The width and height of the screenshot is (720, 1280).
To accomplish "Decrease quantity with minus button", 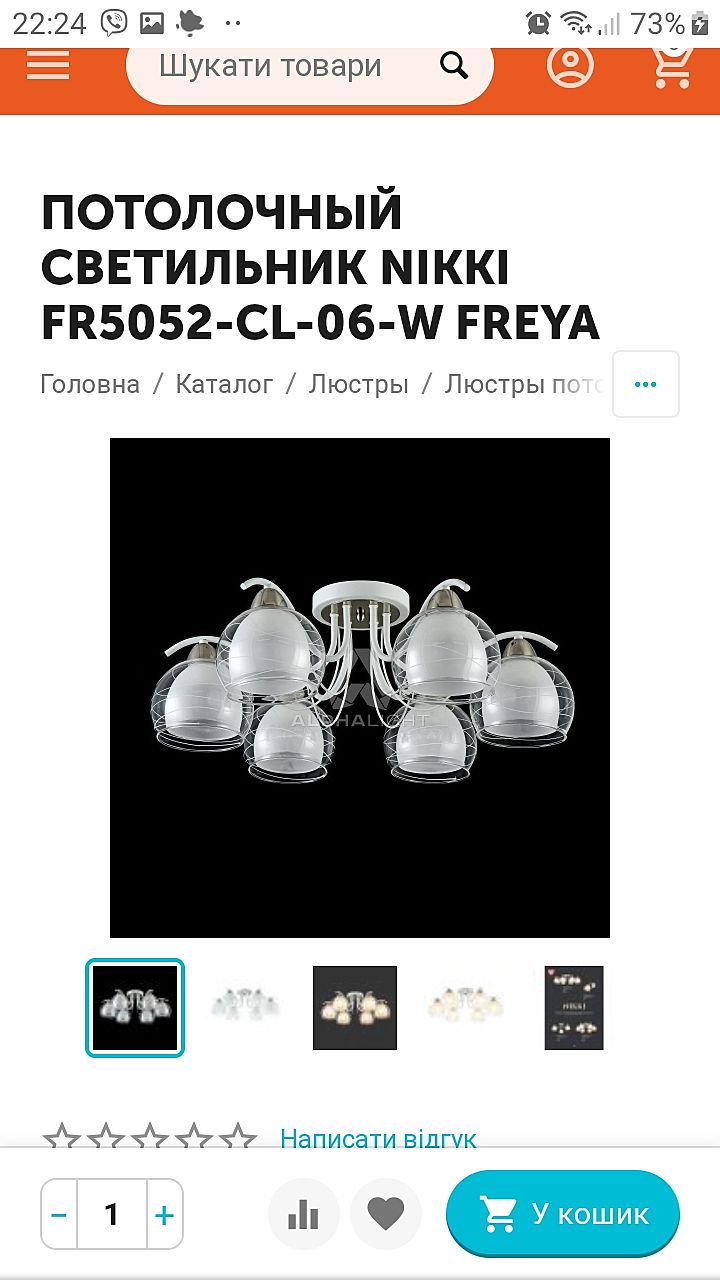I will (x=60, y=1215).
